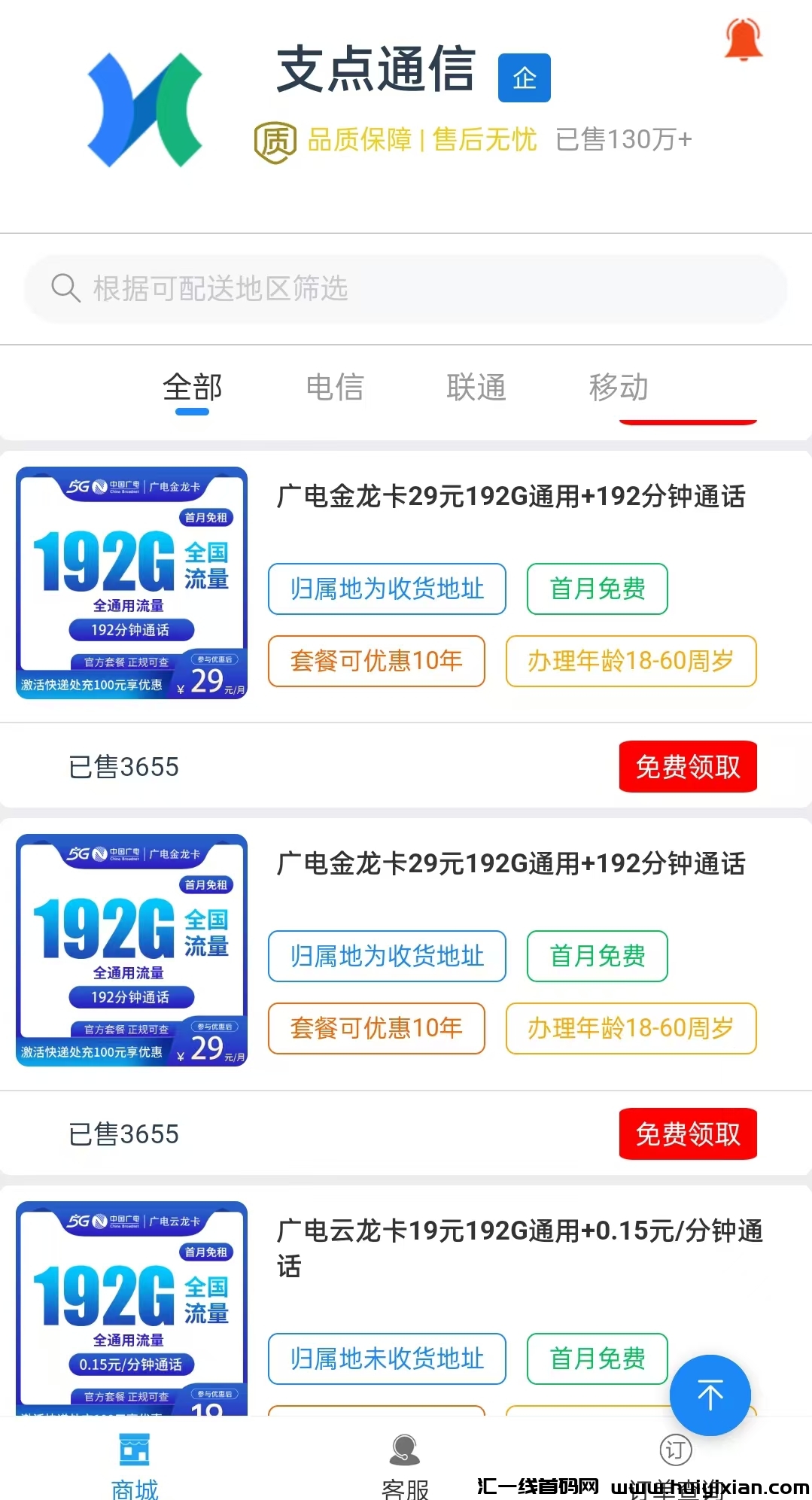Select the 首月免费 tag on the first card
Screen dimensions: 812x1500
point(597,589)
